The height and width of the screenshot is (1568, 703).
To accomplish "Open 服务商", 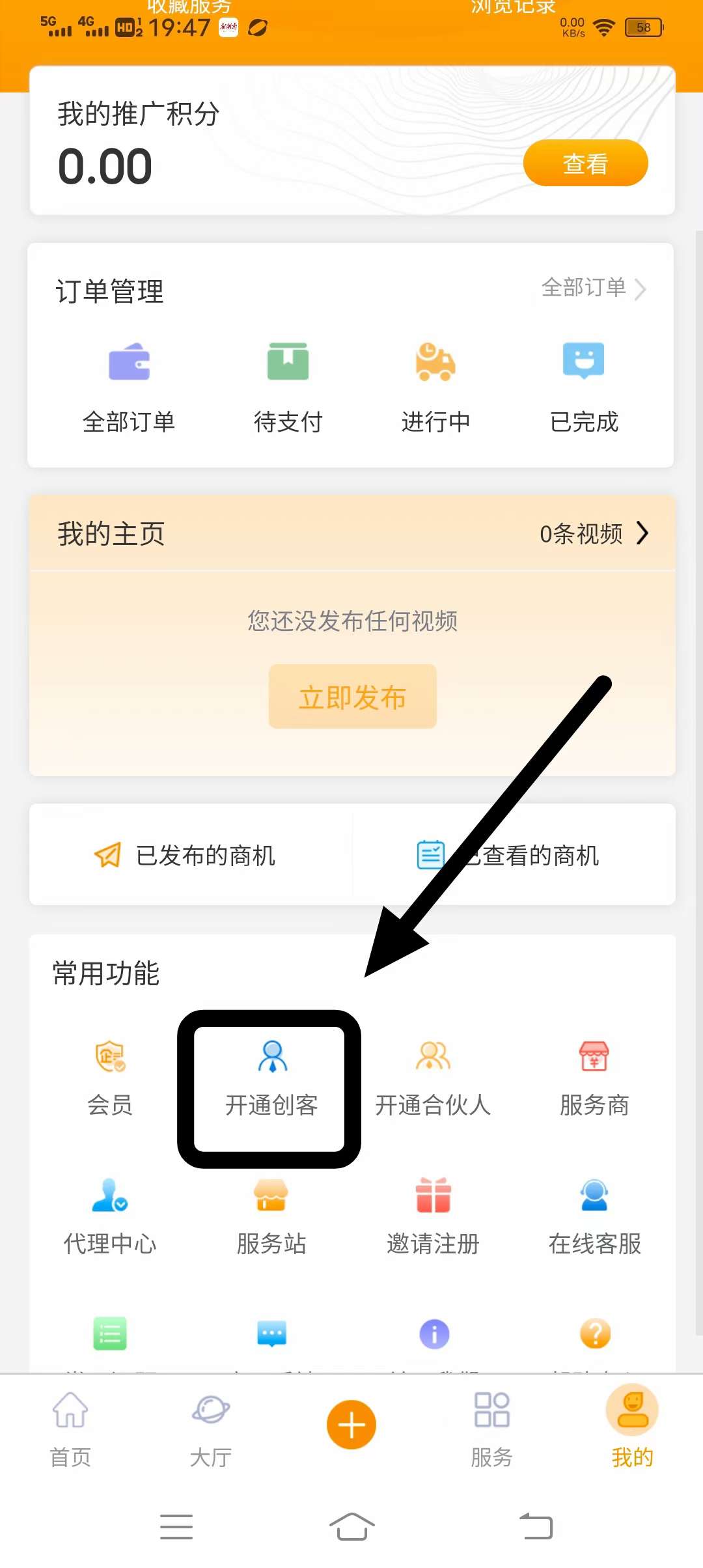I will 594,1079.
